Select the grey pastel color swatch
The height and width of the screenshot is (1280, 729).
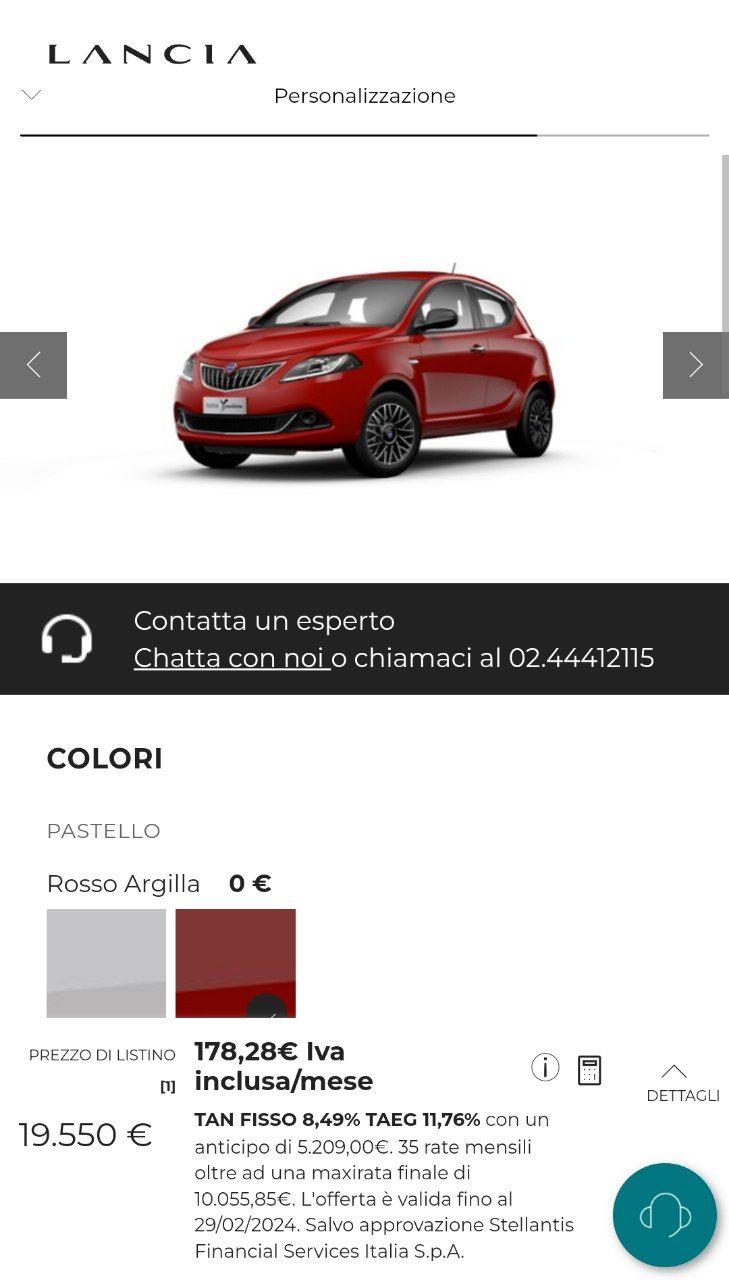pyautogui.click(x=106, y=963)
